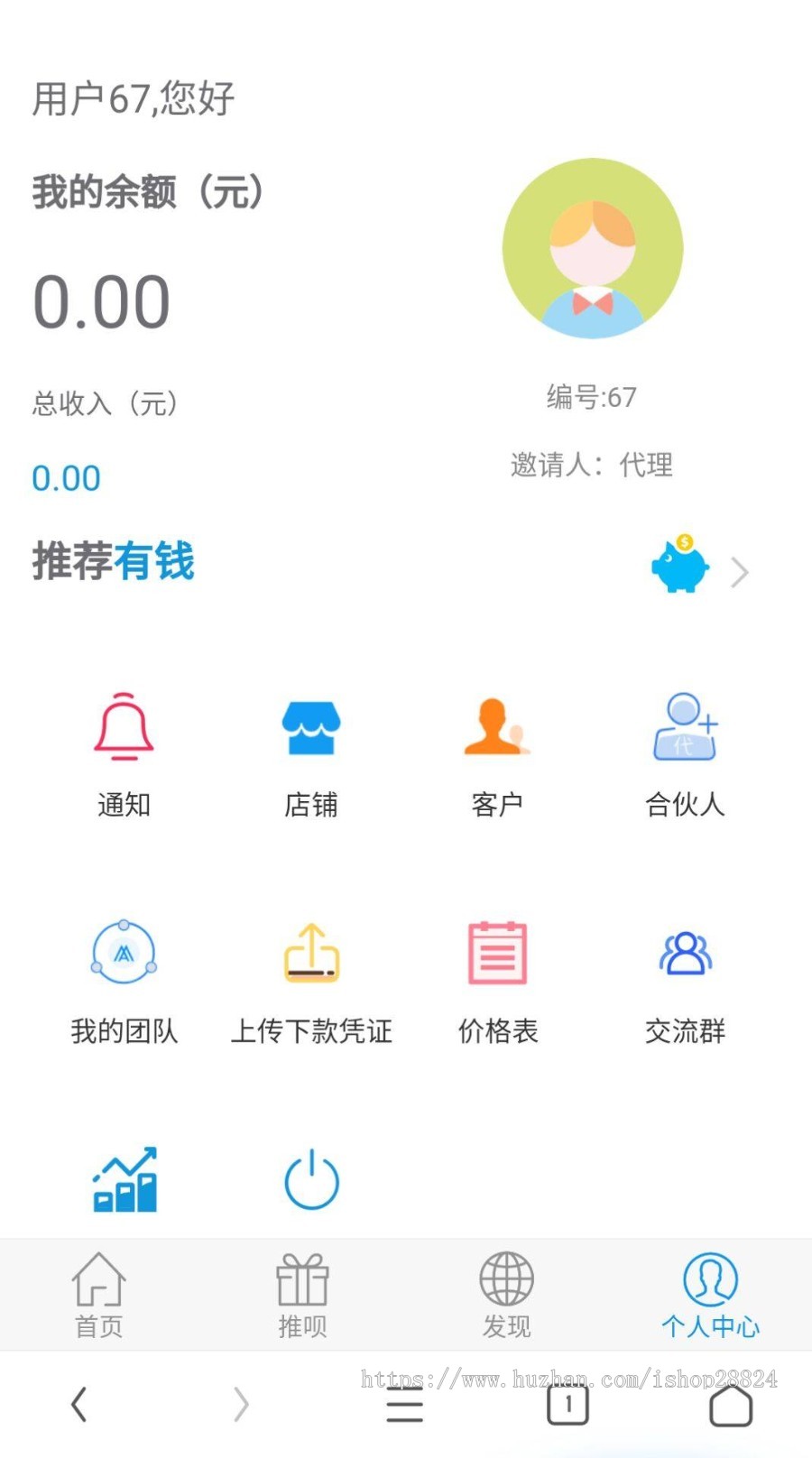Tap the user avatar picture
The image size is (812, 1458).
pyautogui.click(x=593, y=249)
